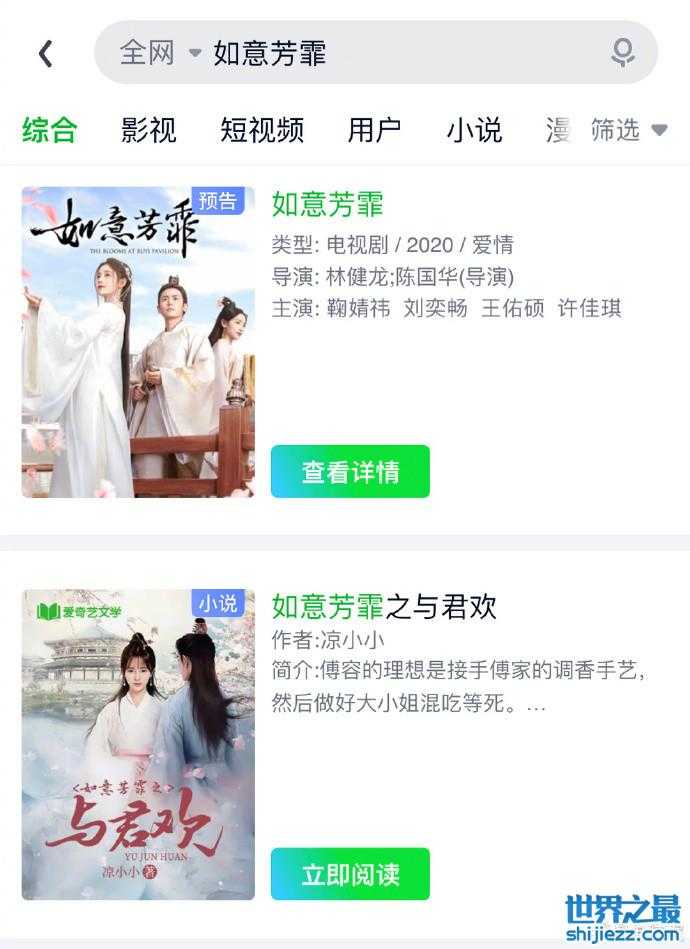Open the 如意芳霏 drama poster

pyautogui.click(x=138, y=342)
